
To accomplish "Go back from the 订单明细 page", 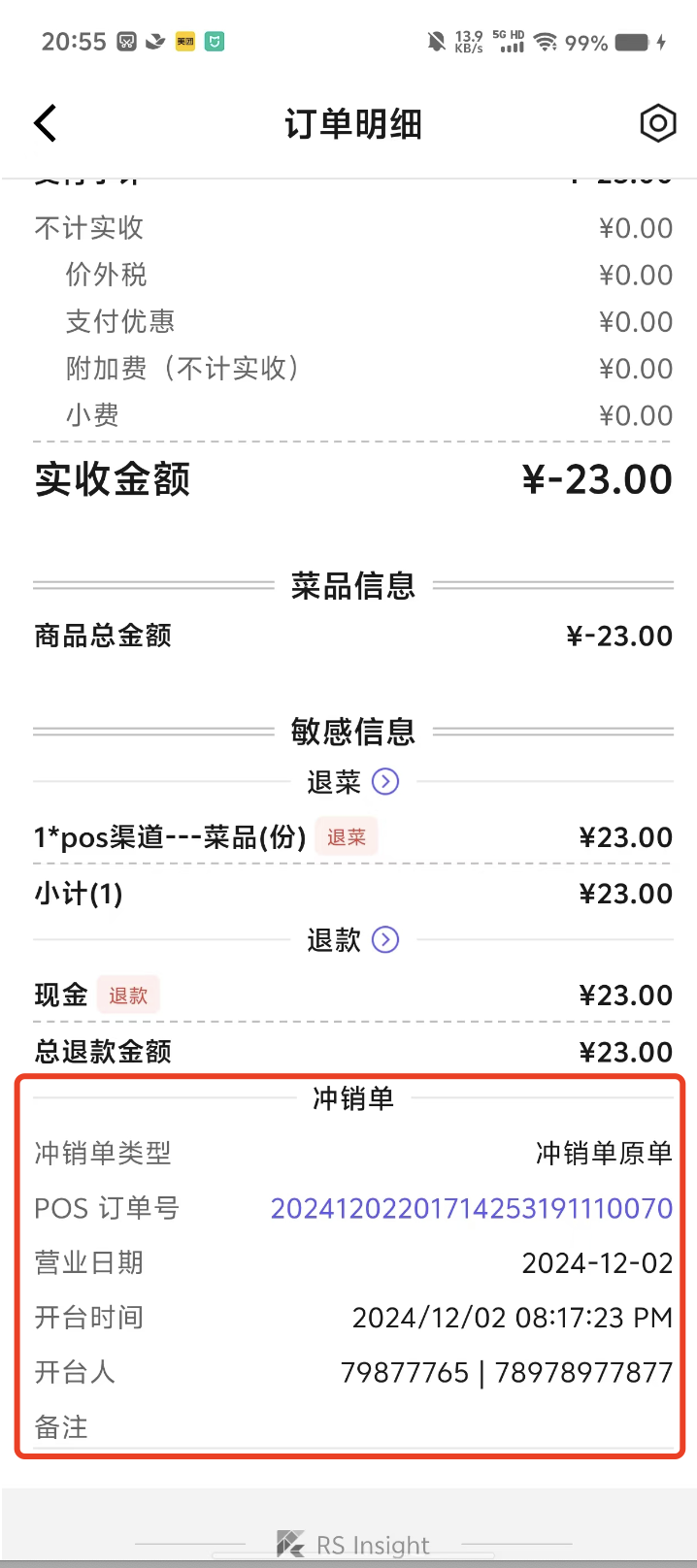I will point(46,123).
